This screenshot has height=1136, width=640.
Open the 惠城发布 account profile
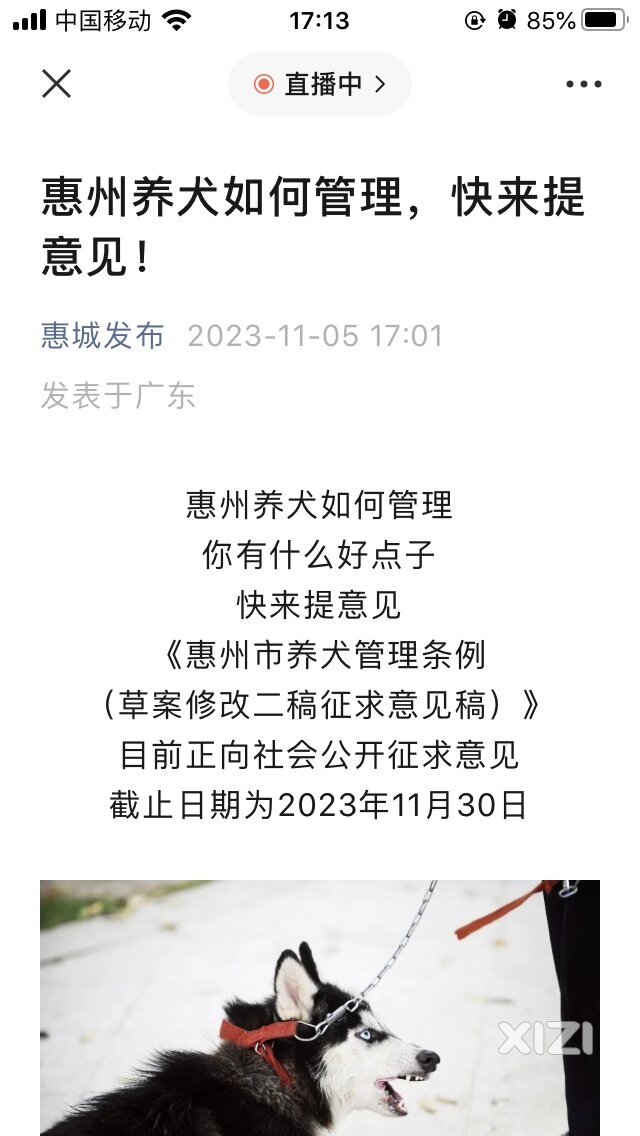103,335
